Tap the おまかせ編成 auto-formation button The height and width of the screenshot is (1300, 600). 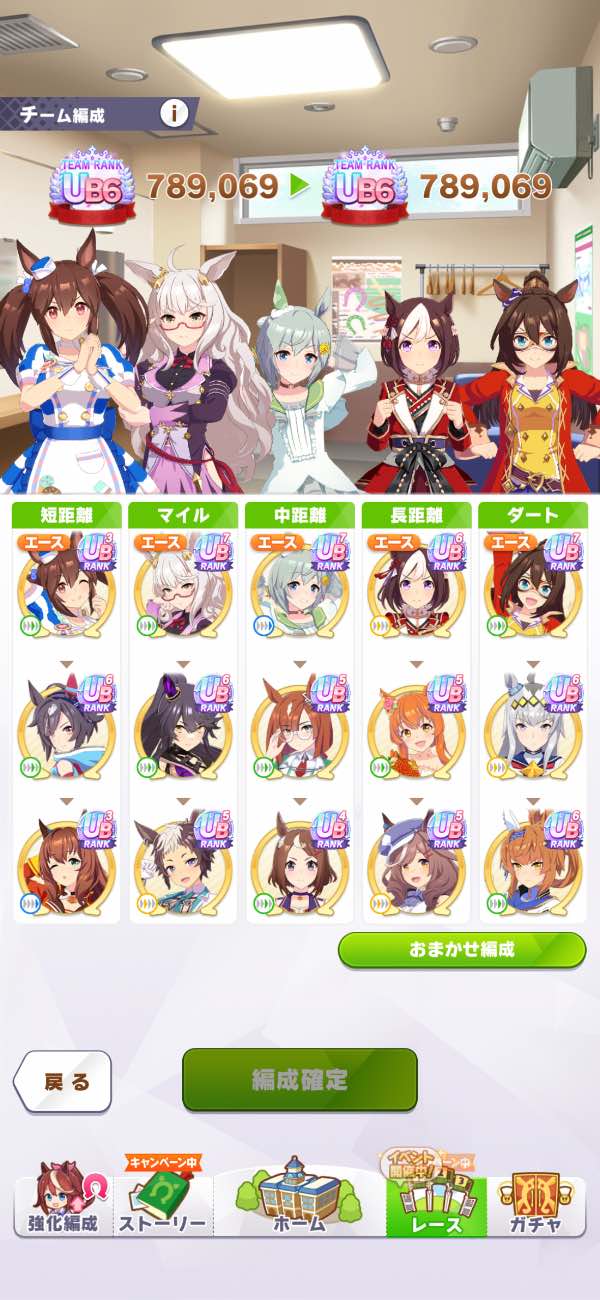pyautogui.click(x=461, y=949)
